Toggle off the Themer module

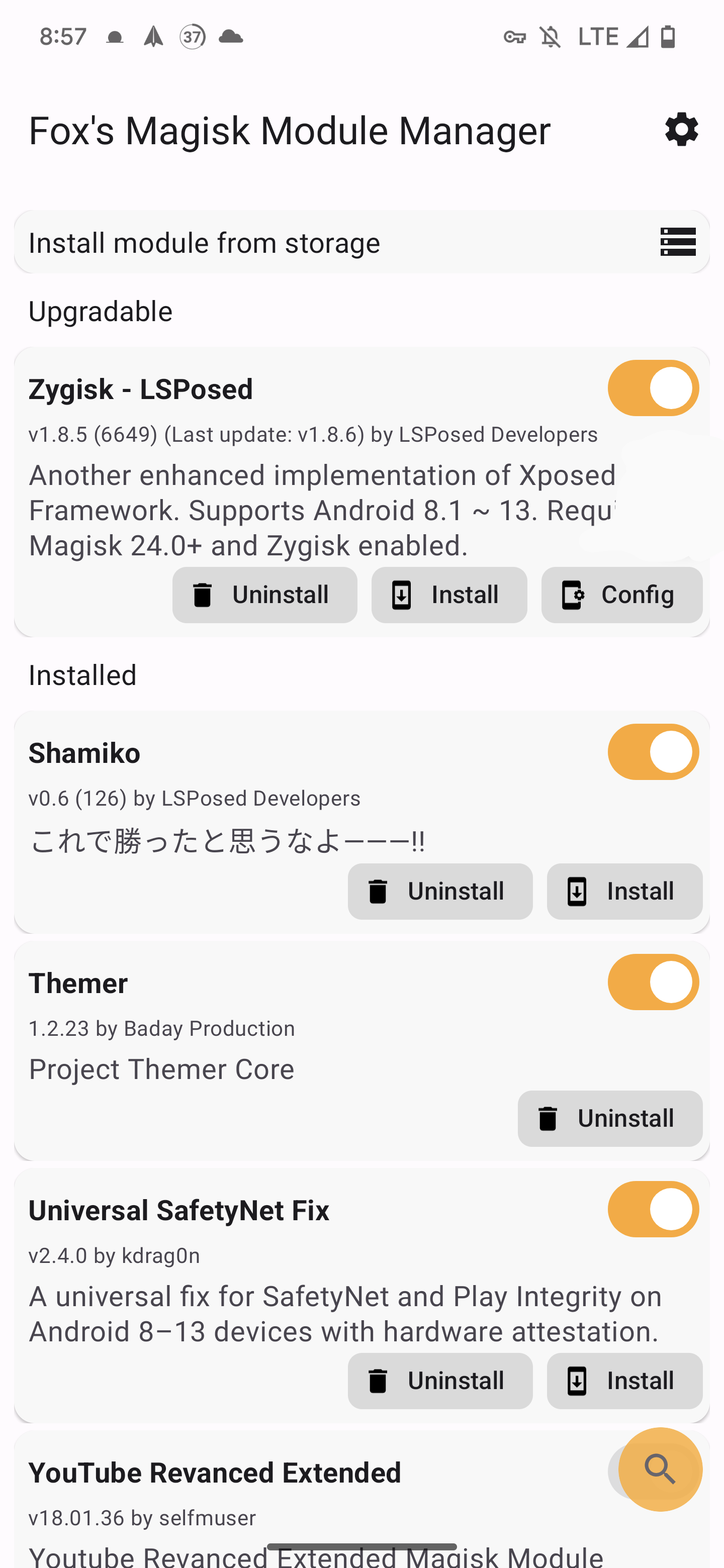pyautogui.click(x=654, y=982)
